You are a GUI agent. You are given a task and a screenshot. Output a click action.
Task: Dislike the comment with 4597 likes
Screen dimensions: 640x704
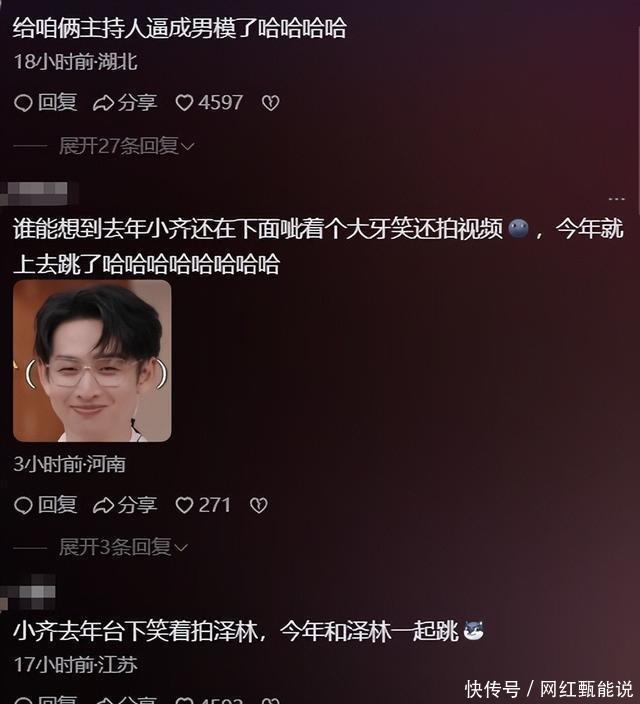click(x=270, y=102)
